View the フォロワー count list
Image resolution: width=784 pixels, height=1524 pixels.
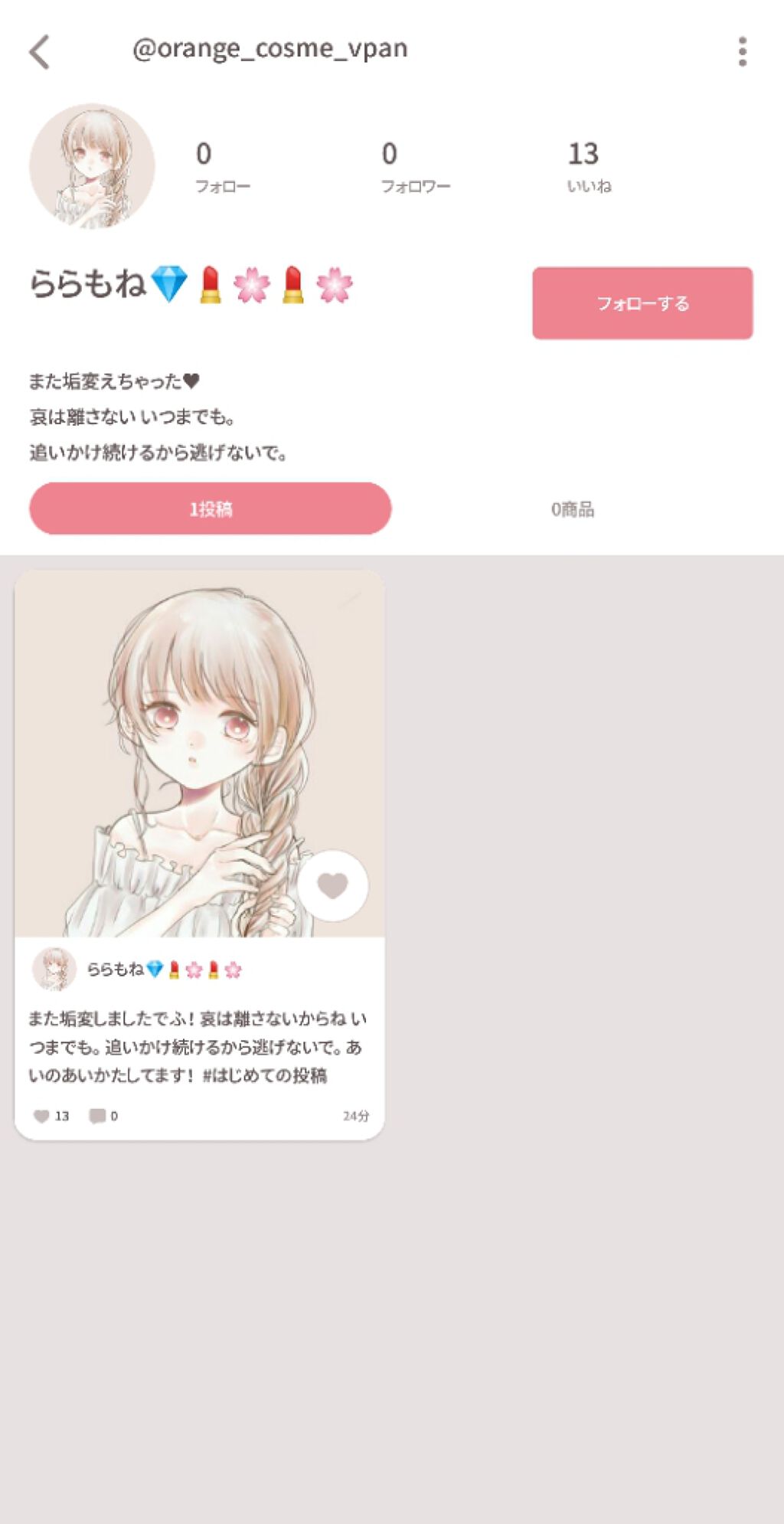[415, 166]
